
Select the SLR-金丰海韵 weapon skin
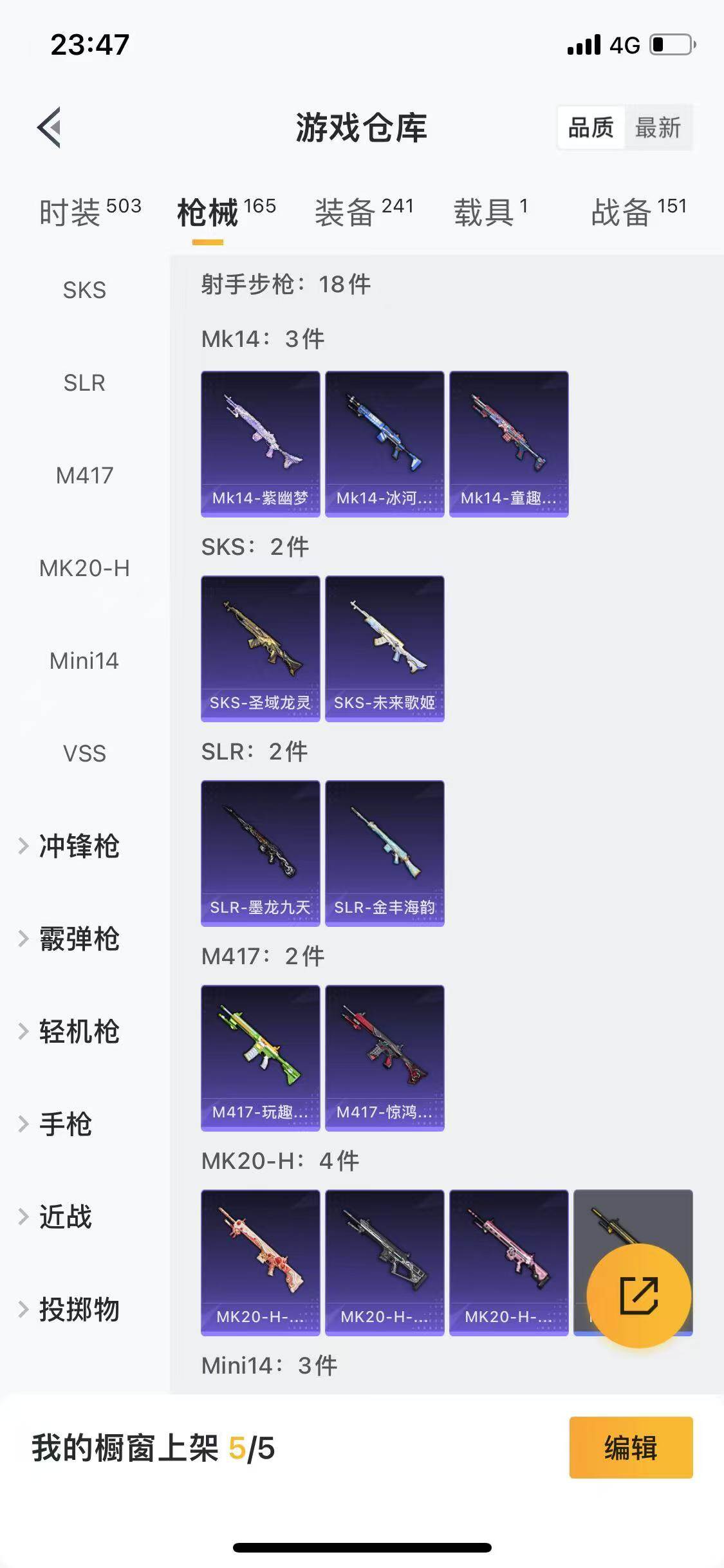(384, 853)
